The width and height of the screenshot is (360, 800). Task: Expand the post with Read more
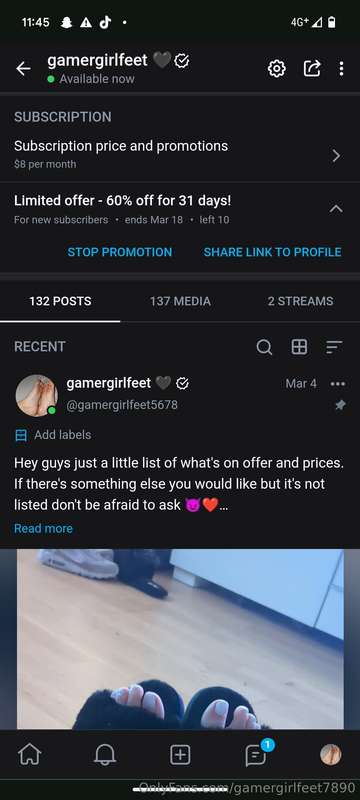(x=43, y=529)
